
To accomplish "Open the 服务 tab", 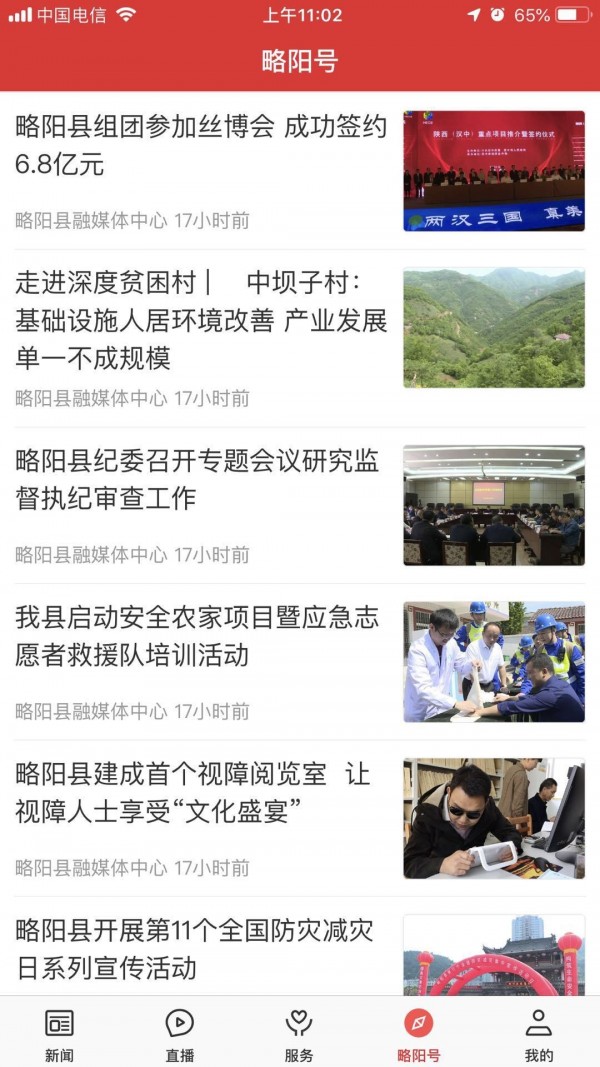I will 299,1033.
